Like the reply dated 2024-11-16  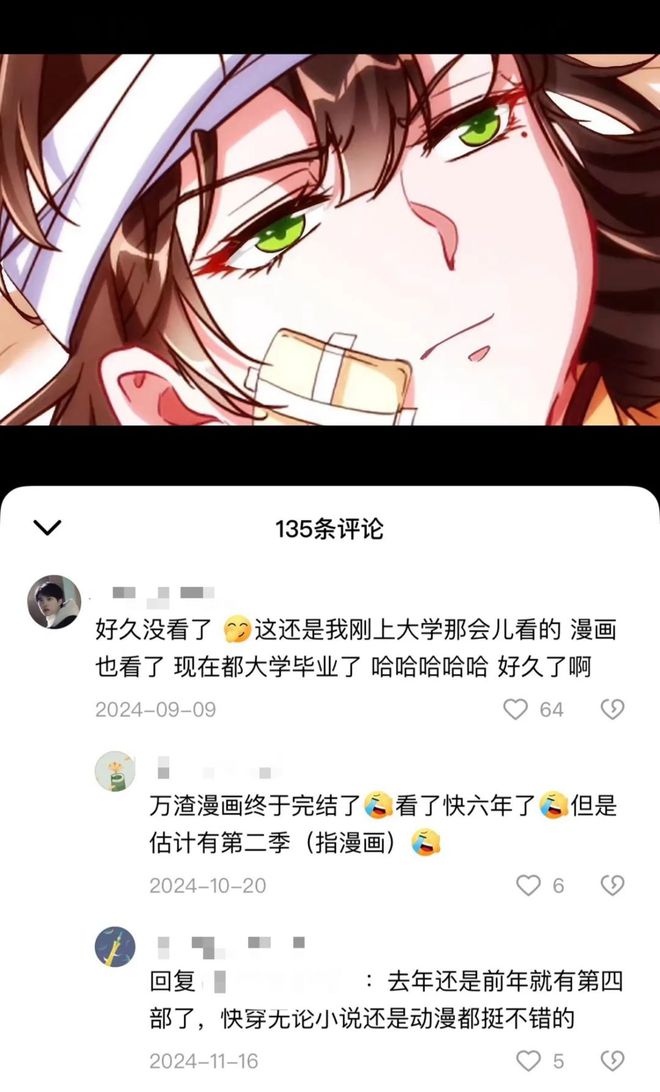coord(528,1061)
